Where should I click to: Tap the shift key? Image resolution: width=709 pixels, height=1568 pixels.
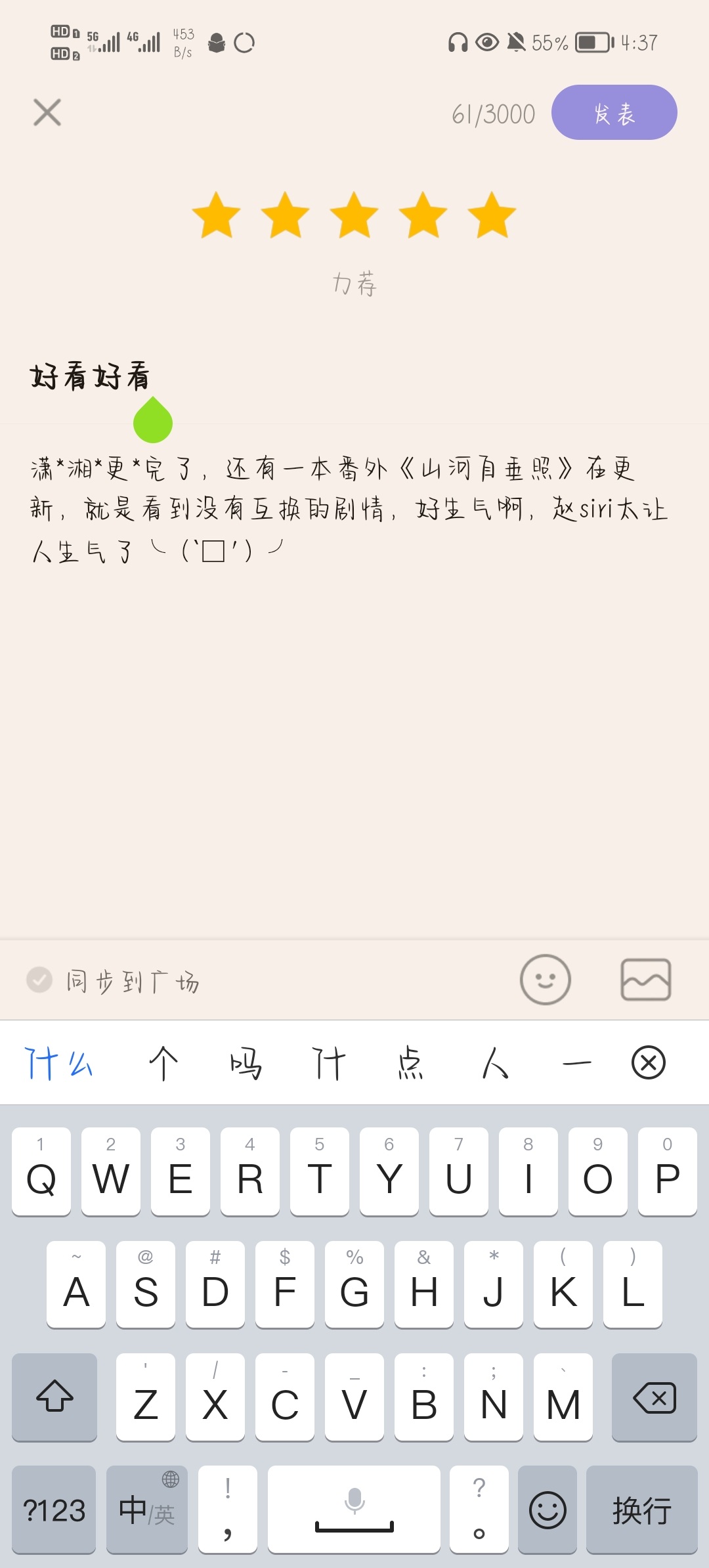tap(54, 1397)
